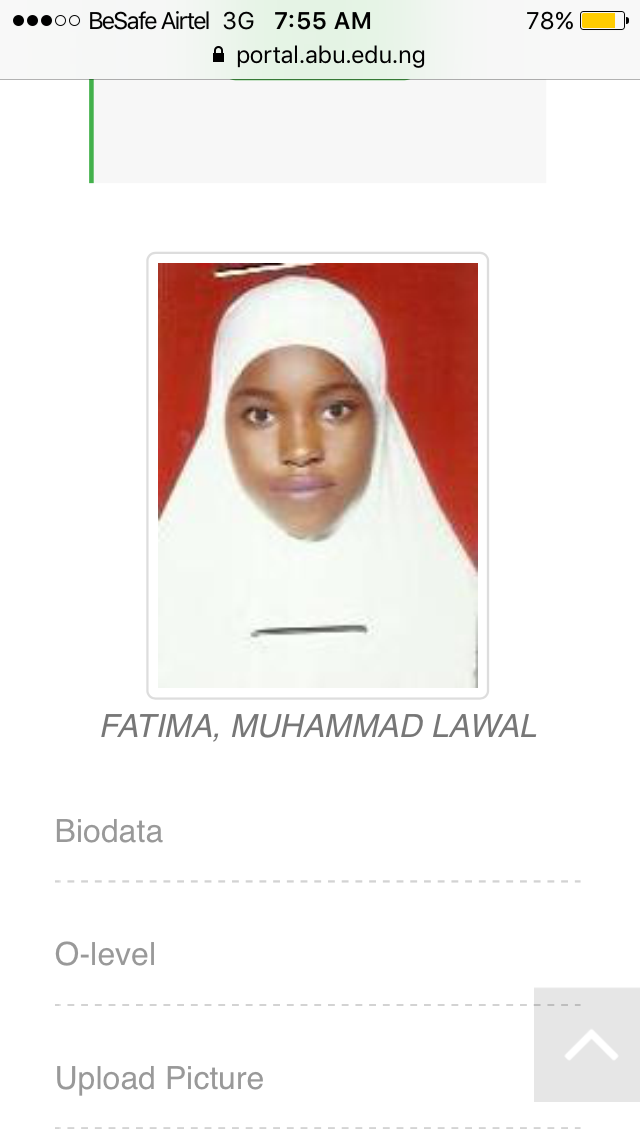The height and width of the screenshot is (1136, 640).
Task: Tap the scroll-to-top arrow button
Action: click(590, 1045)
